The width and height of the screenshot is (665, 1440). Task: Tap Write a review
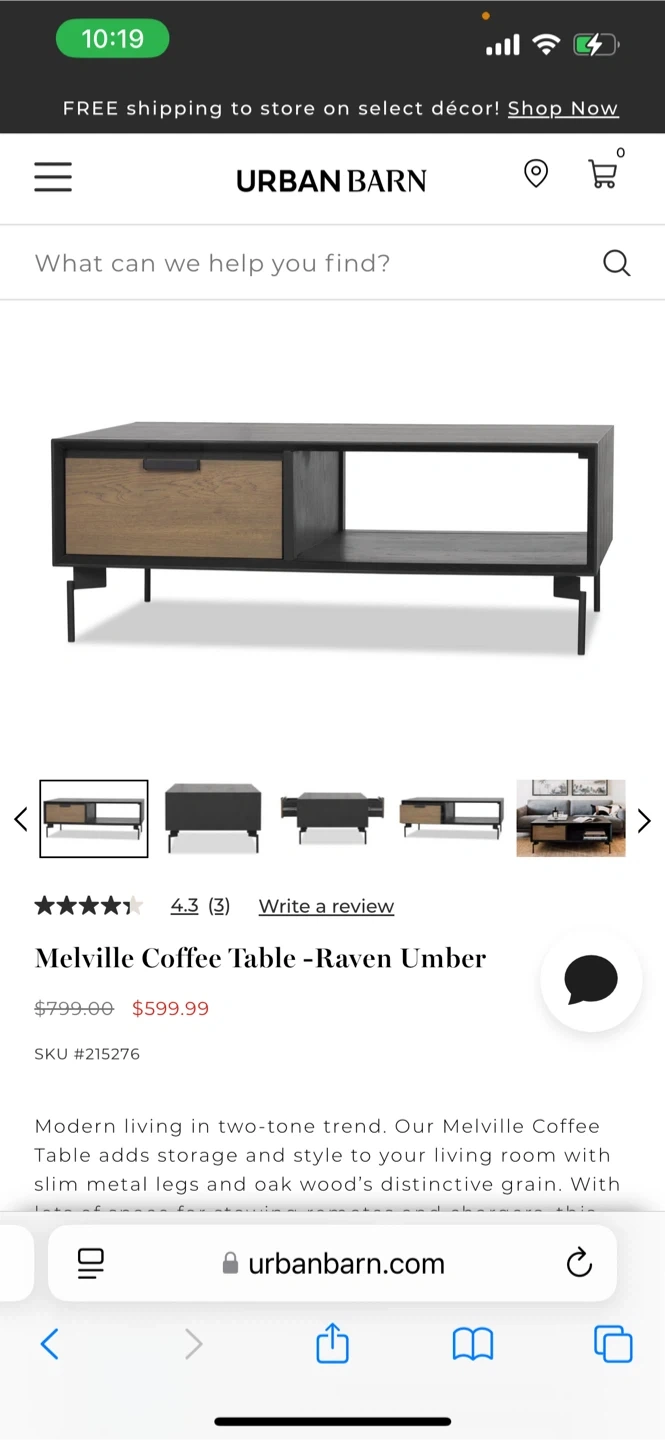pyautogui.click(x=326, y=906)
